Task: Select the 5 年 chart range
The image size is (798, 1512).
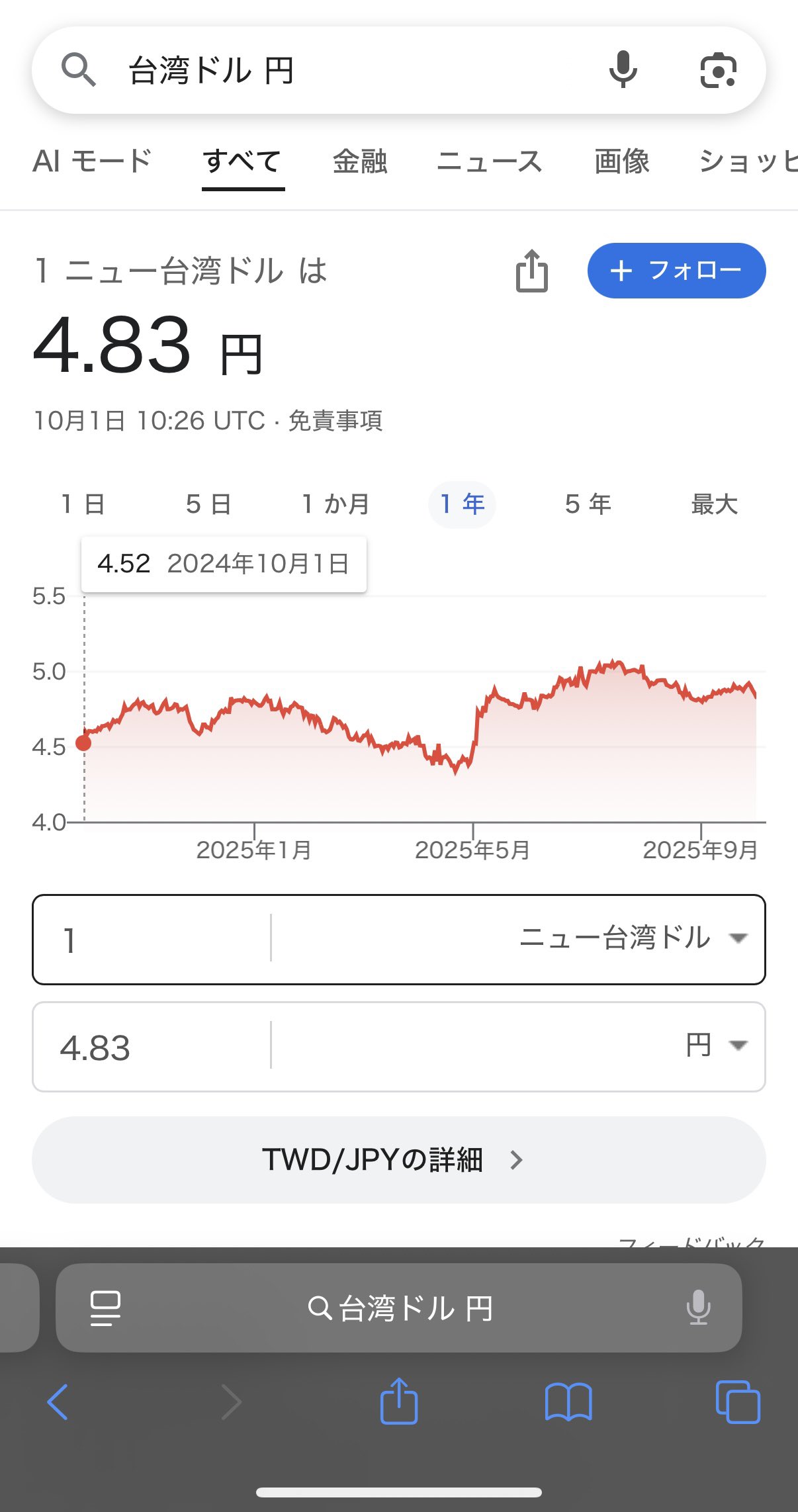Action: tap(588, 504)
